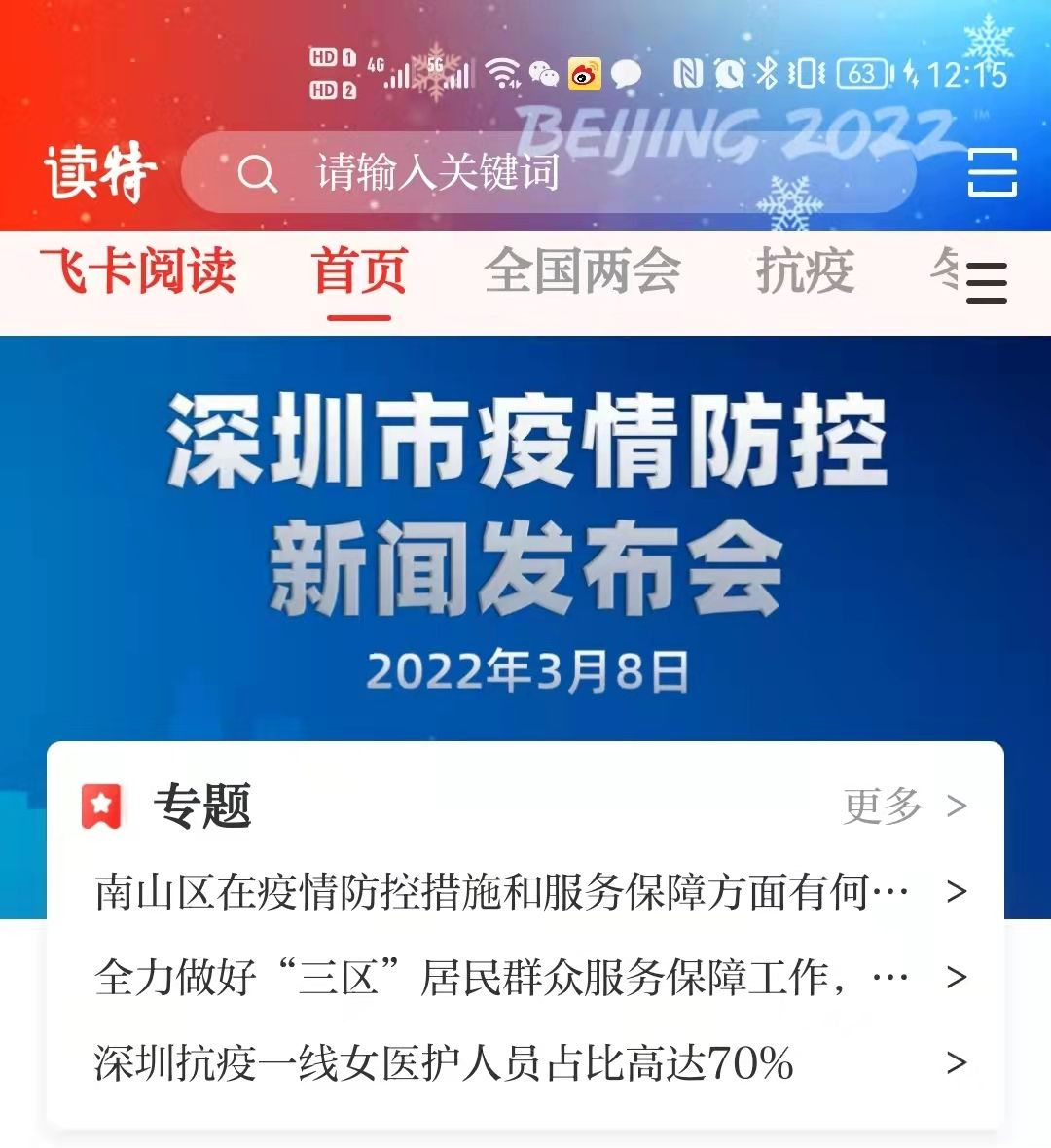Expand the channel list menu
Screen dimensions: 1051x1148
987,283
